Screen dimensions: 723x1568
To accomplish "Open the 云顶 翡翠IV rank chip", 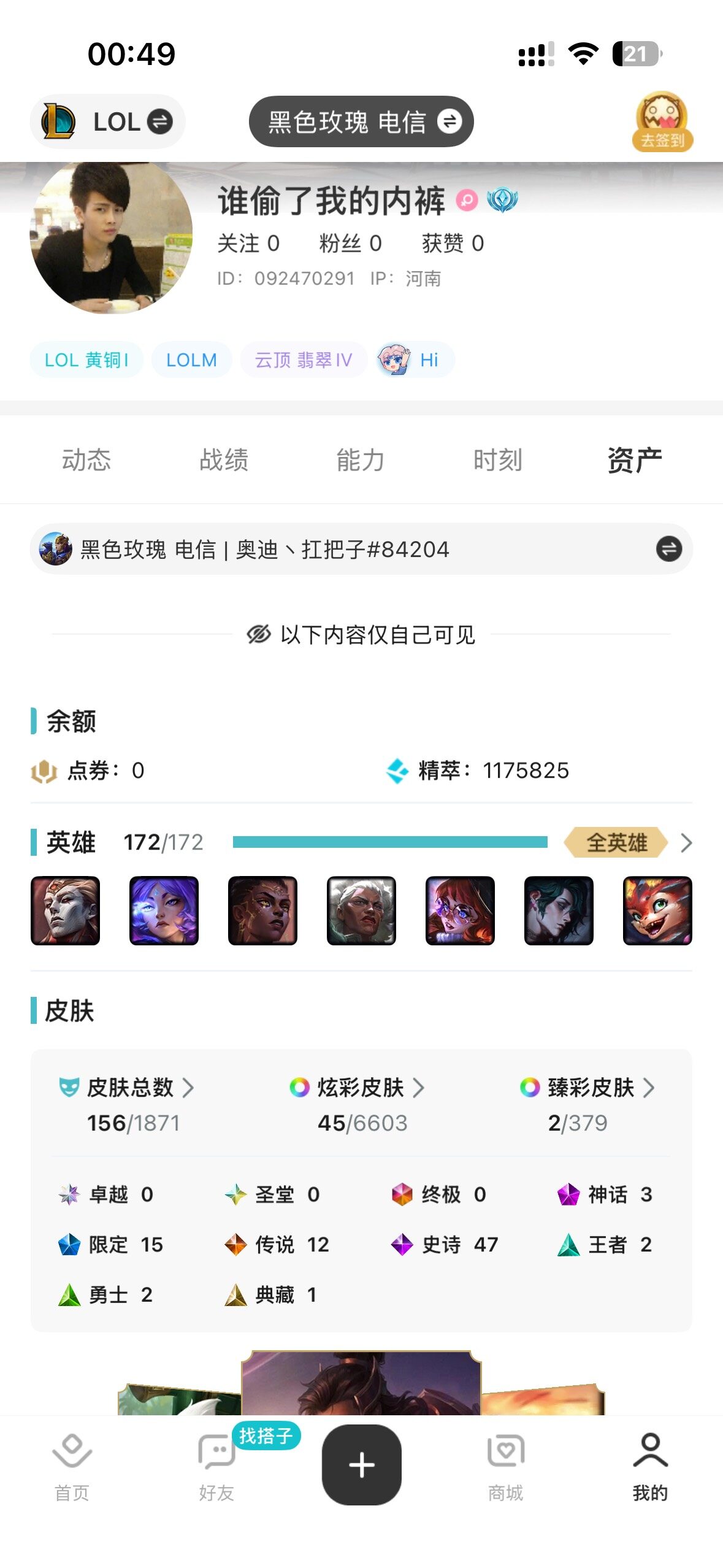I will (304, 359).
